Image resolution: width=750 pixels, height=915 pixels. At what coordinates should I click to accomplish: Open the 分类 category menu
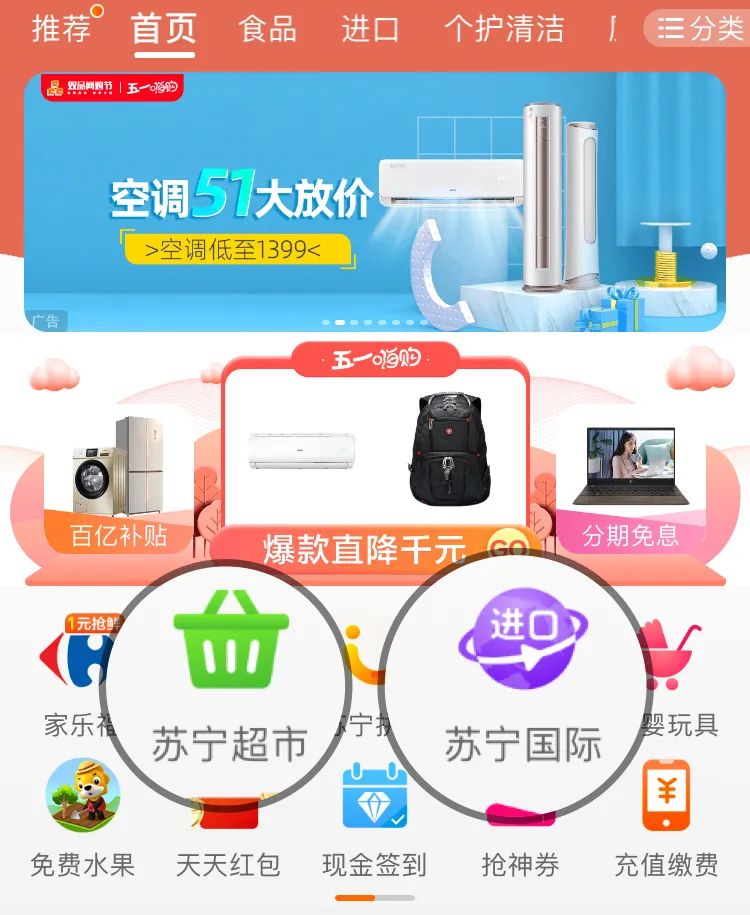699,28
